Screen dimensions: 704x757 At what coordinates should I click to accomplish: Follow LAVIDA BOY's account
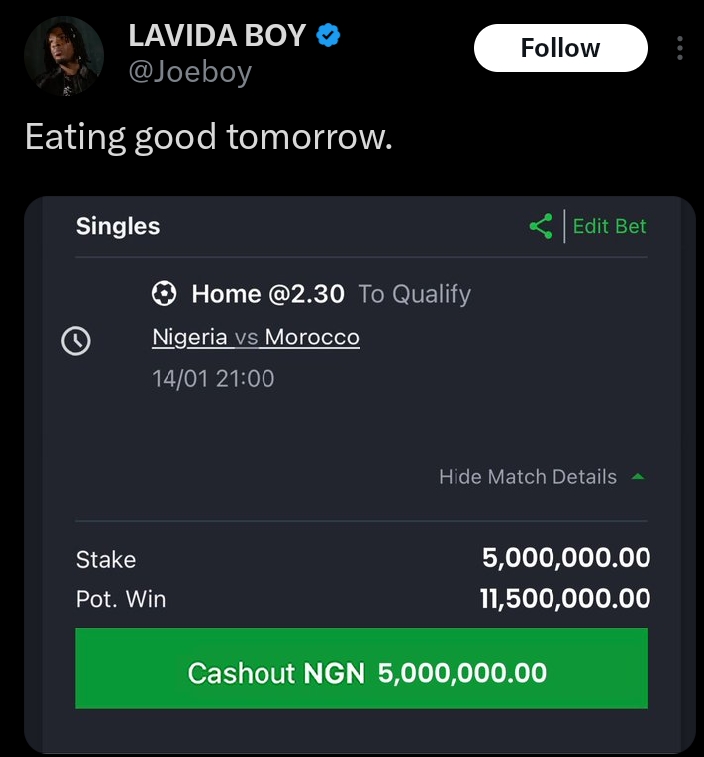(561, 48)
